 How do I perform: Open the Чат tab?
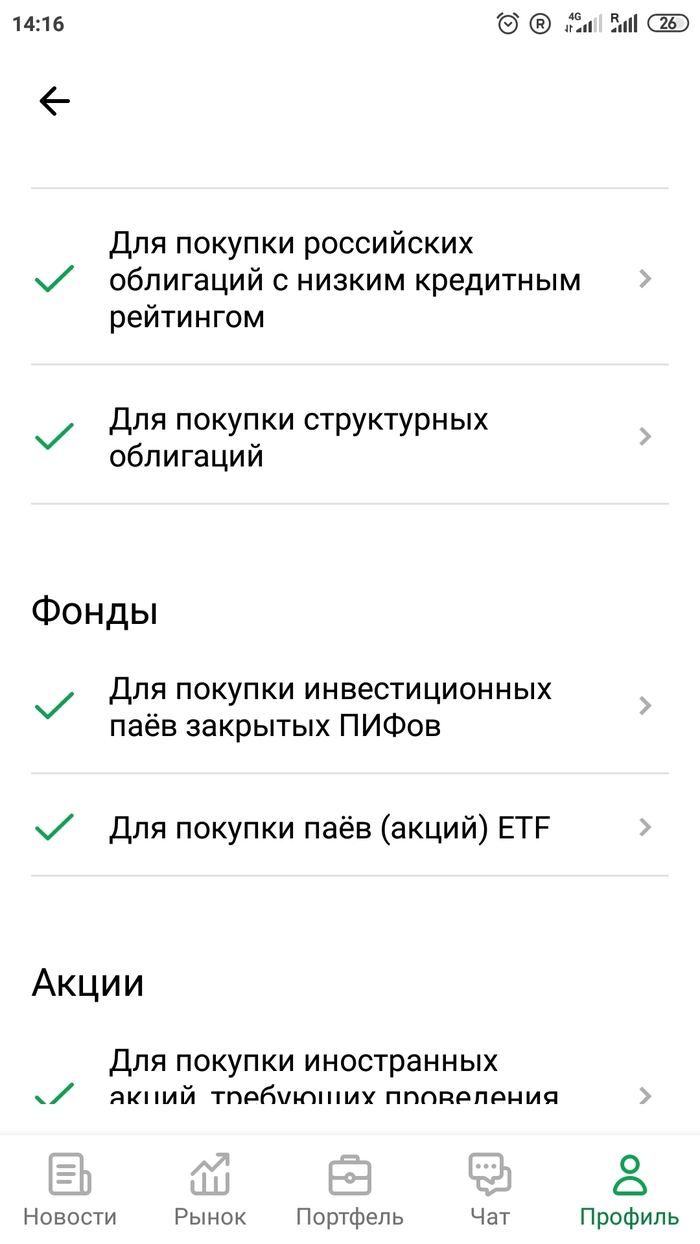pos(490,1190)
